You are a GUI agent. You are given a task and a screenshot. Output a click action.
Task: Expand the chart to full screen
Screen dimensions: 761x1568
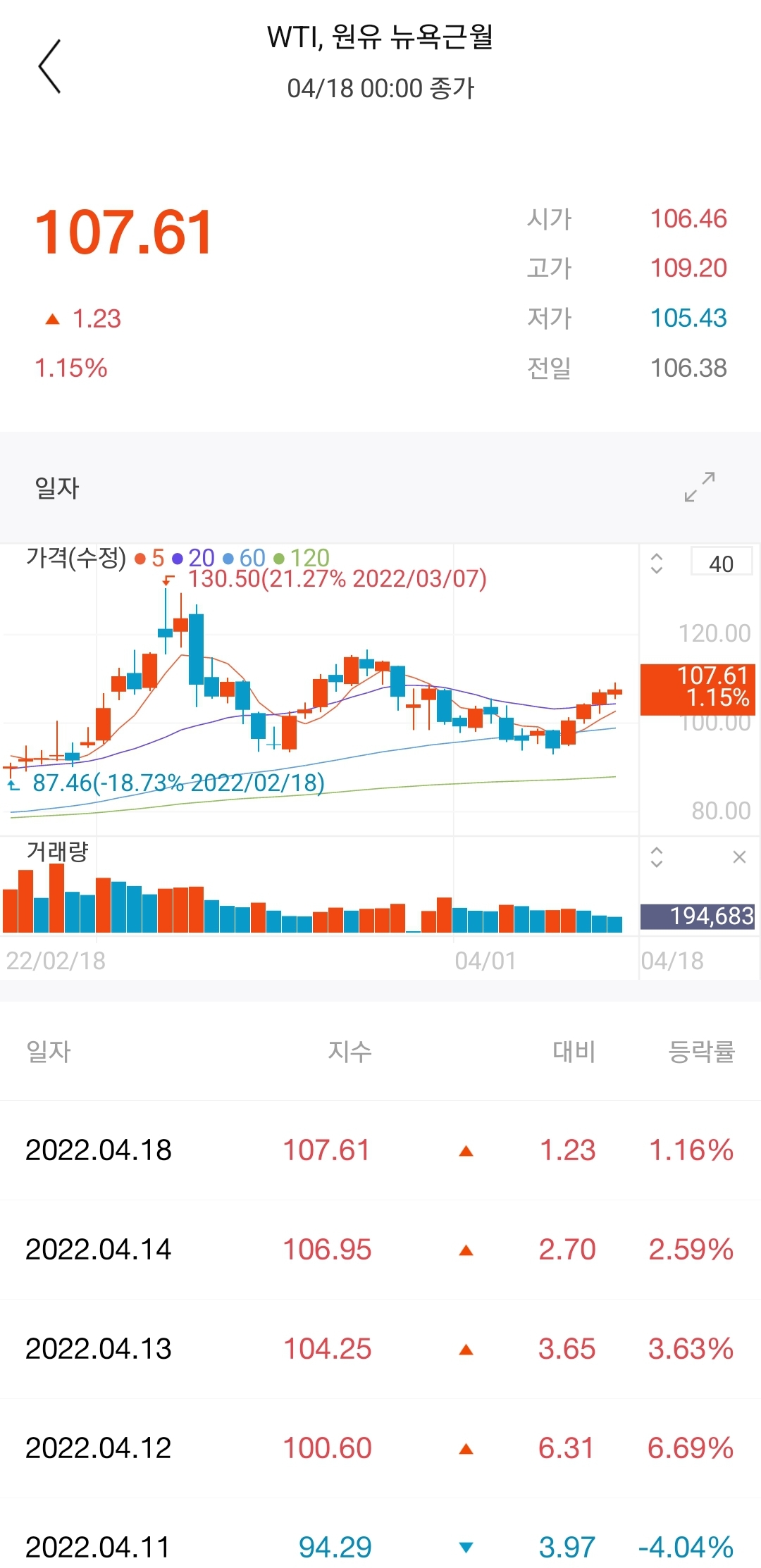click(700, 487)
